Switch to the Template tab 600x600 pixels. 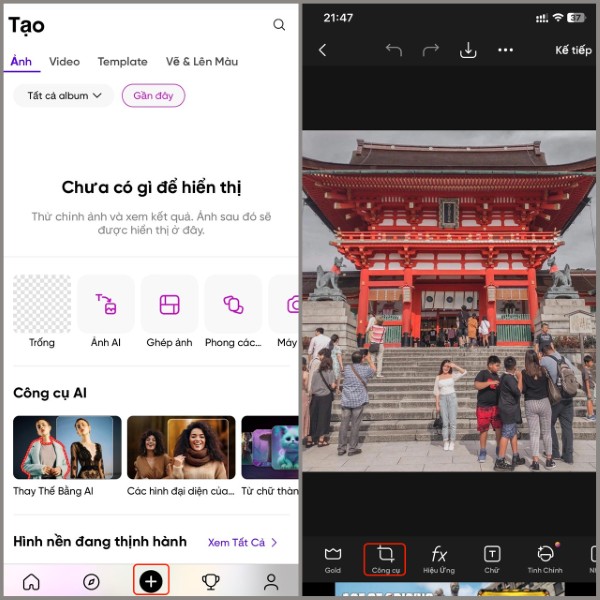(122, 61)
